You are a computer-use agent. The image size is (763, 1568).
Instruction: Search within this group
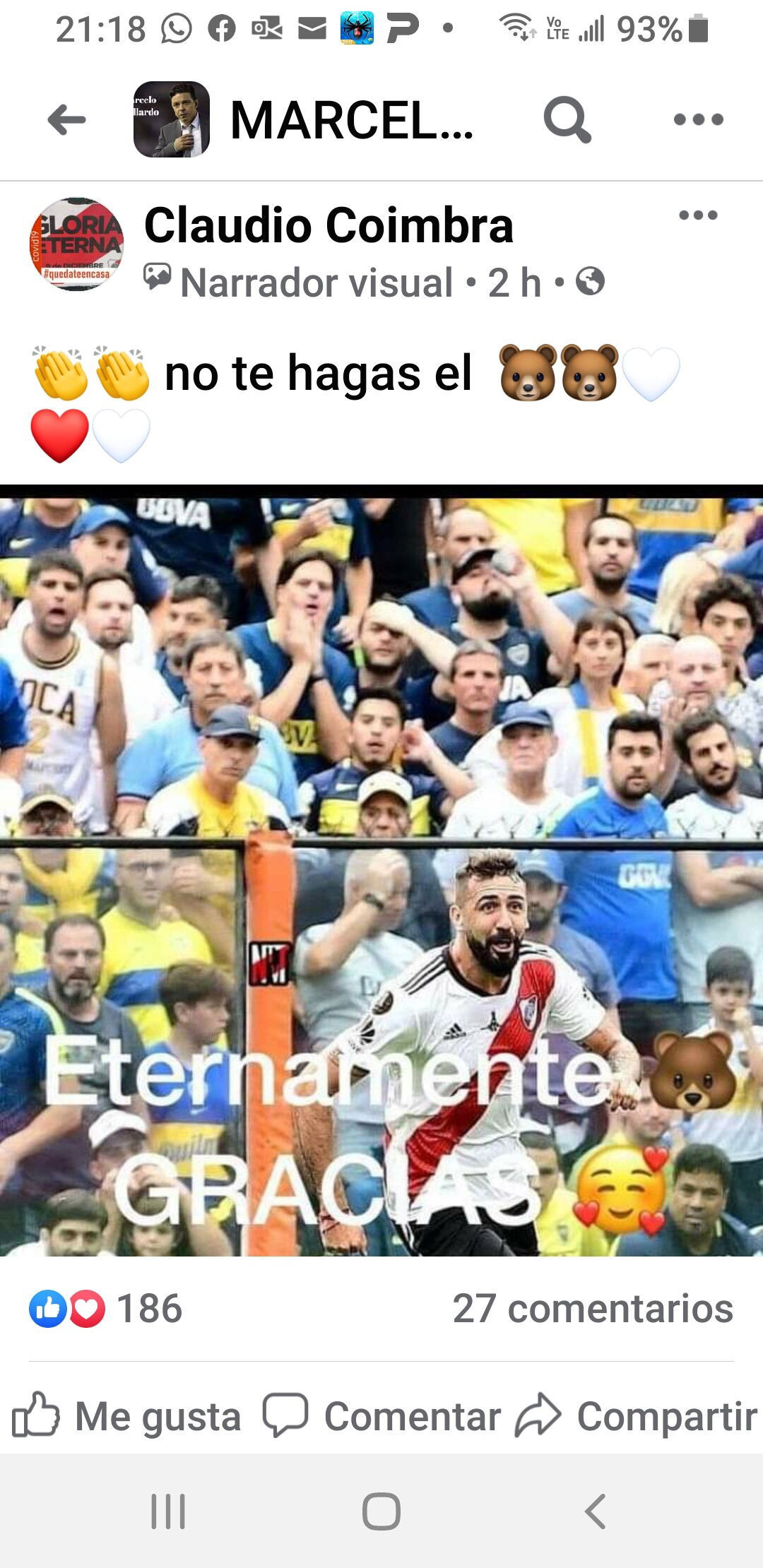(567, 119)
